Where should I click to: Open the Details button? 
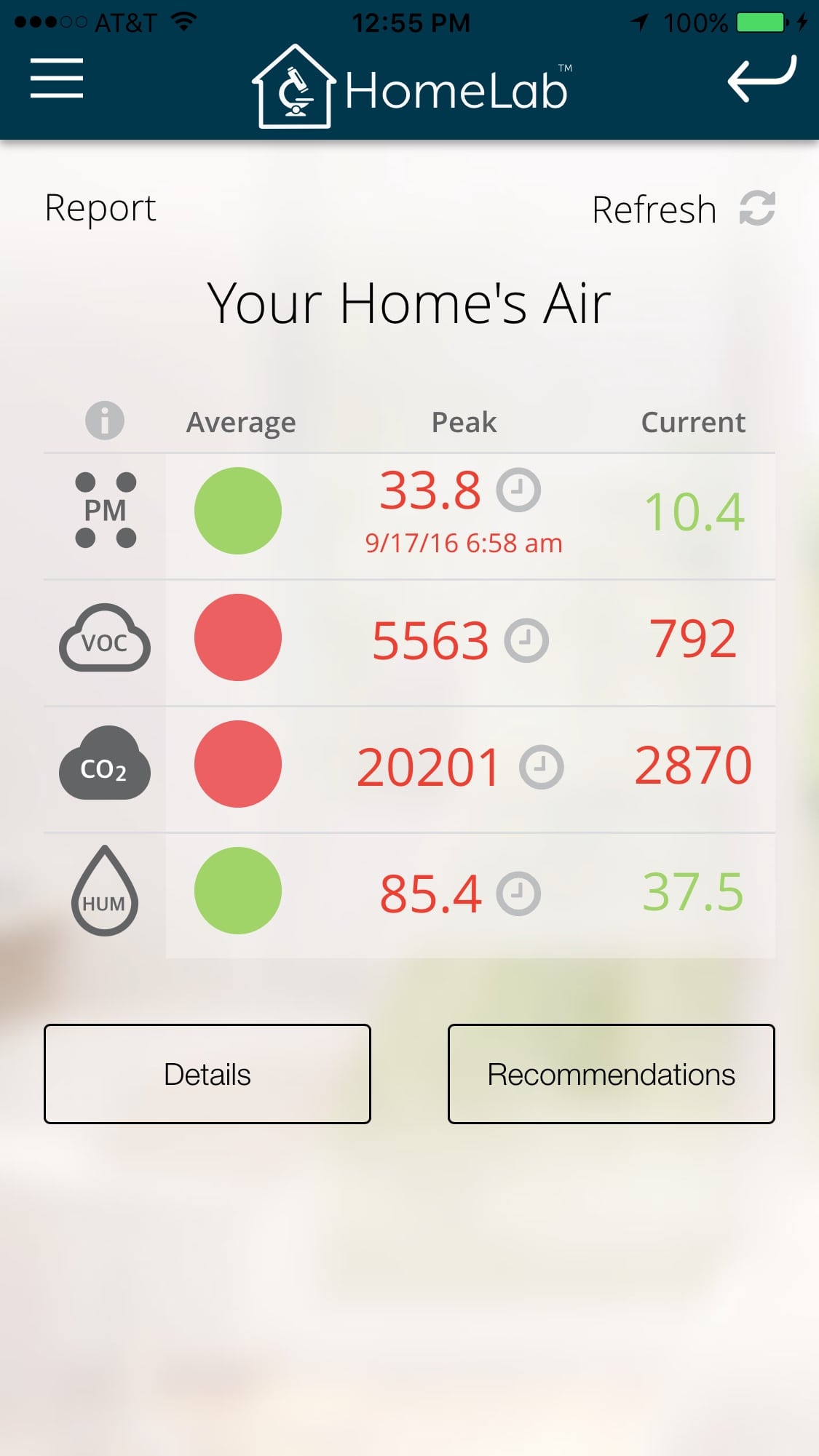pos(207,1074)
